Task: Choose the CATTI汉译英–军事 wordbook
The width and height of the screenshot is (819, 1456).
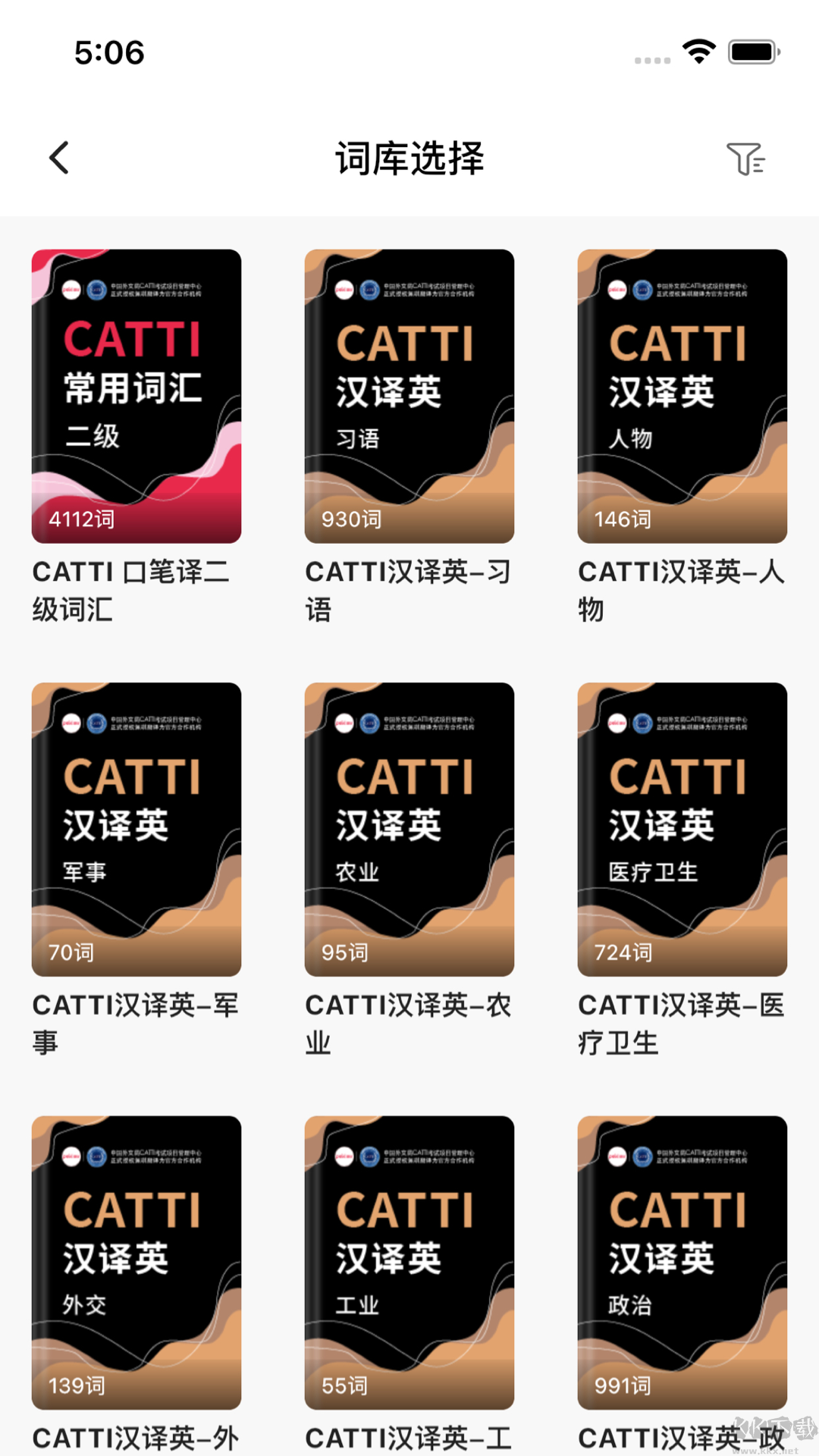Action: 136,829
